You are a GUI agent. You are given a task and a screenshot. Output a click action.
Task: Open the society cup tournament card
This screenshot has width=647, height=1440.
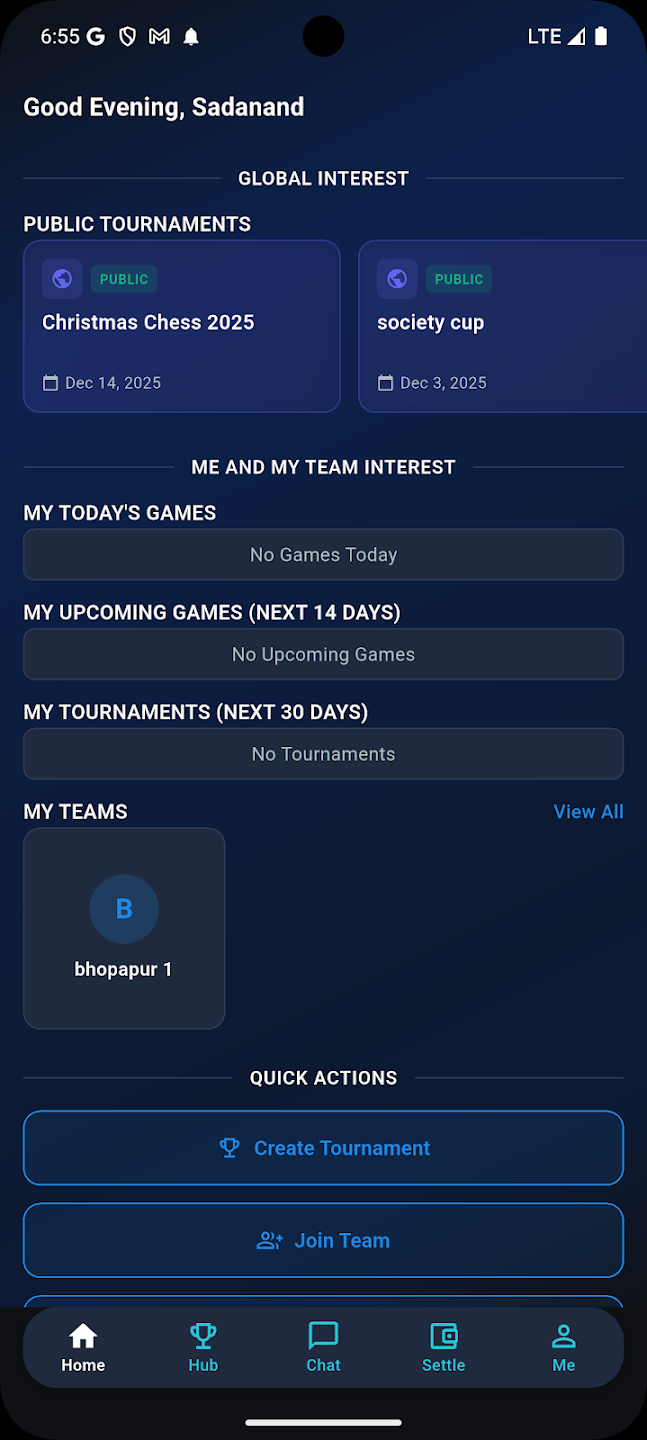[x=502, y=326]
